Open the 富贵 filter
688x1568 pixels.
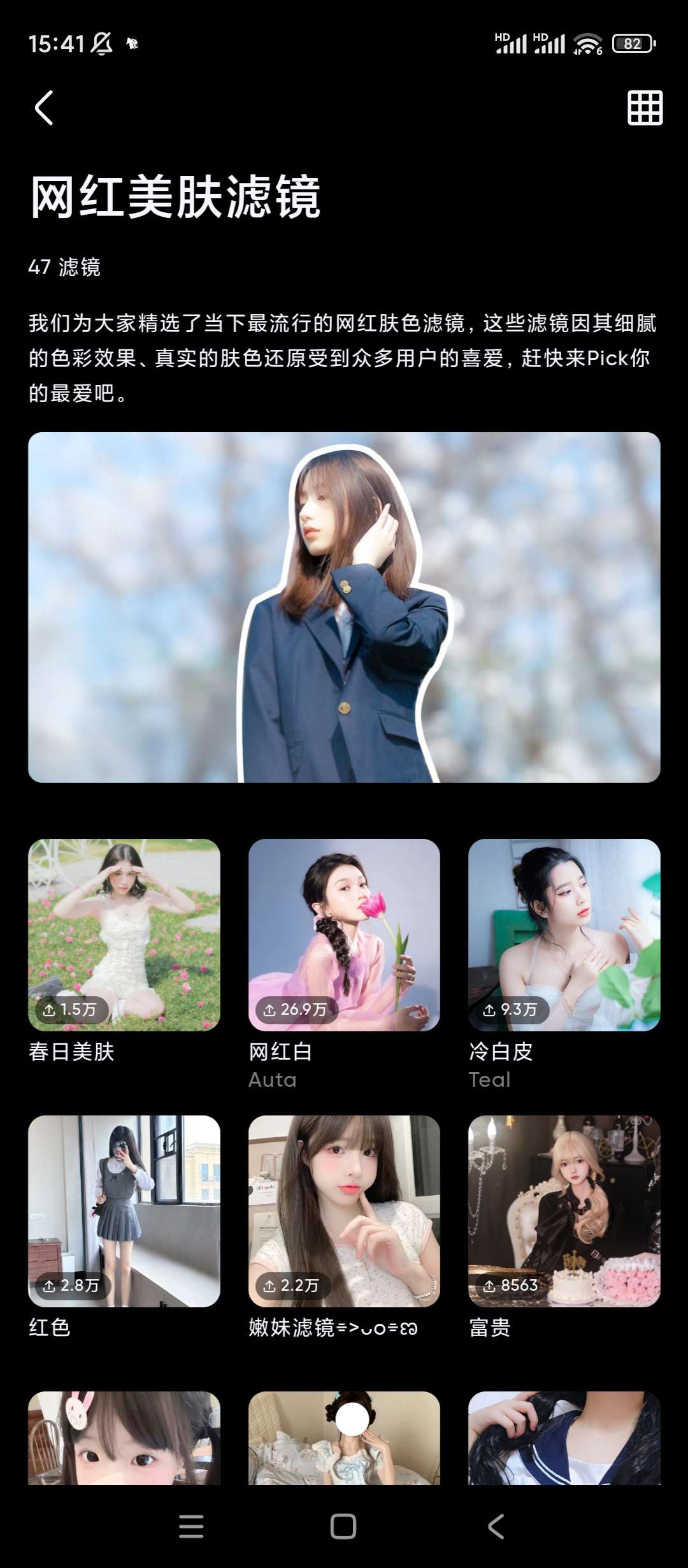(x=564, y=1211)
